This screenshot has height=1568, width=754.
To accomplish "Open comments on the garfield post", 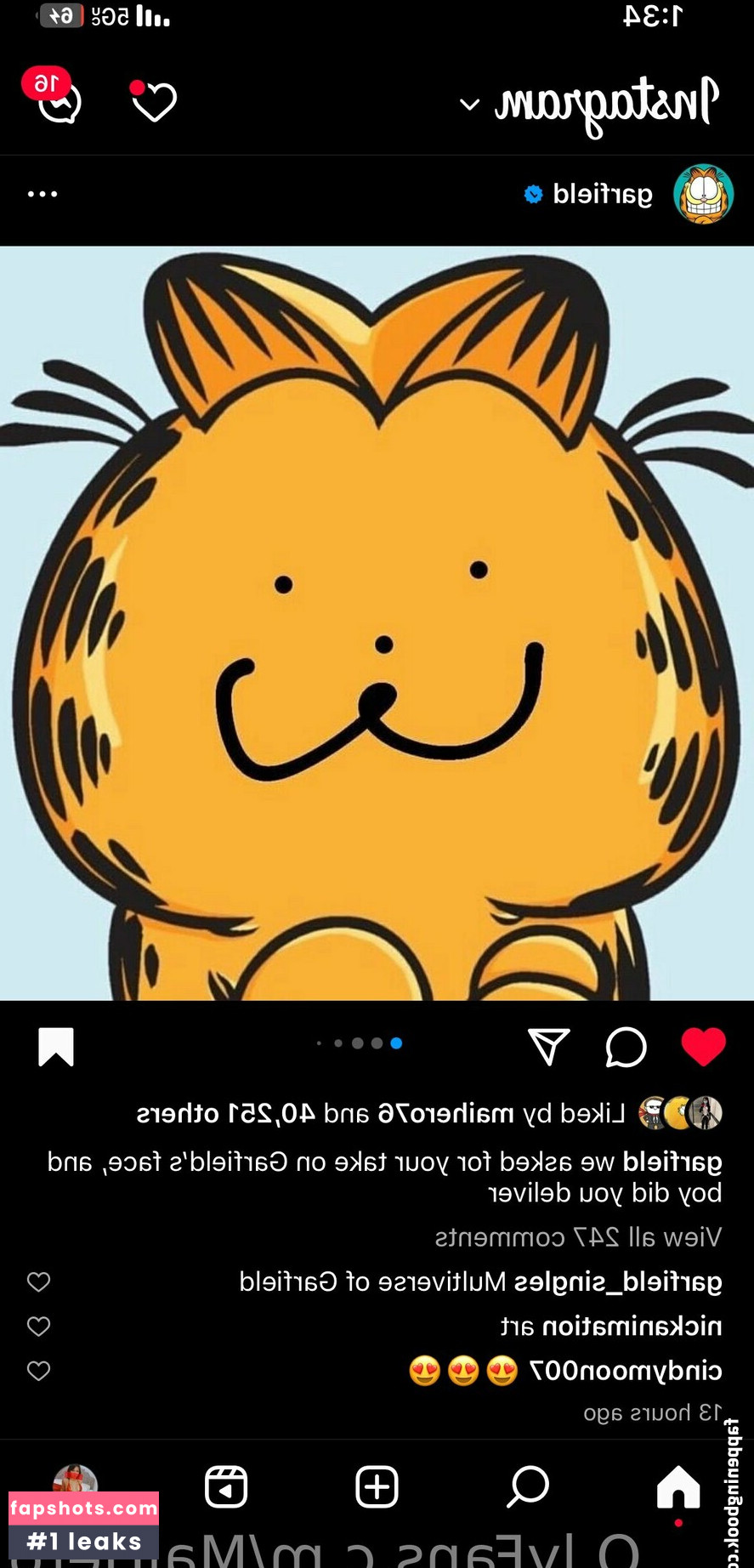I will [626, 1047].
